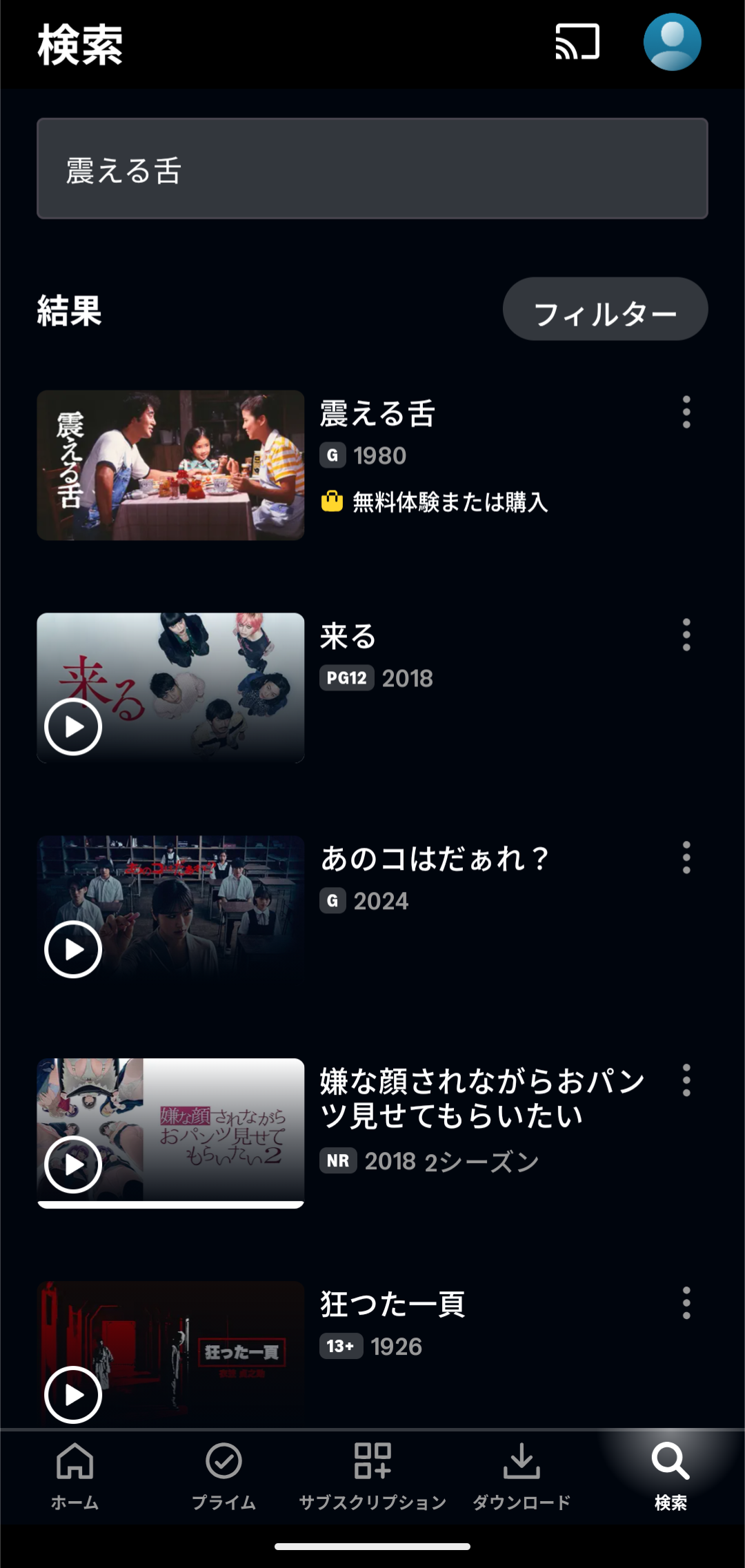The width and height of the screenshot is (745, 1568).
Task: Open more options for 嫌な顔されながらおパンツ見せてもらいたい
Action: tap(686, 1080)
